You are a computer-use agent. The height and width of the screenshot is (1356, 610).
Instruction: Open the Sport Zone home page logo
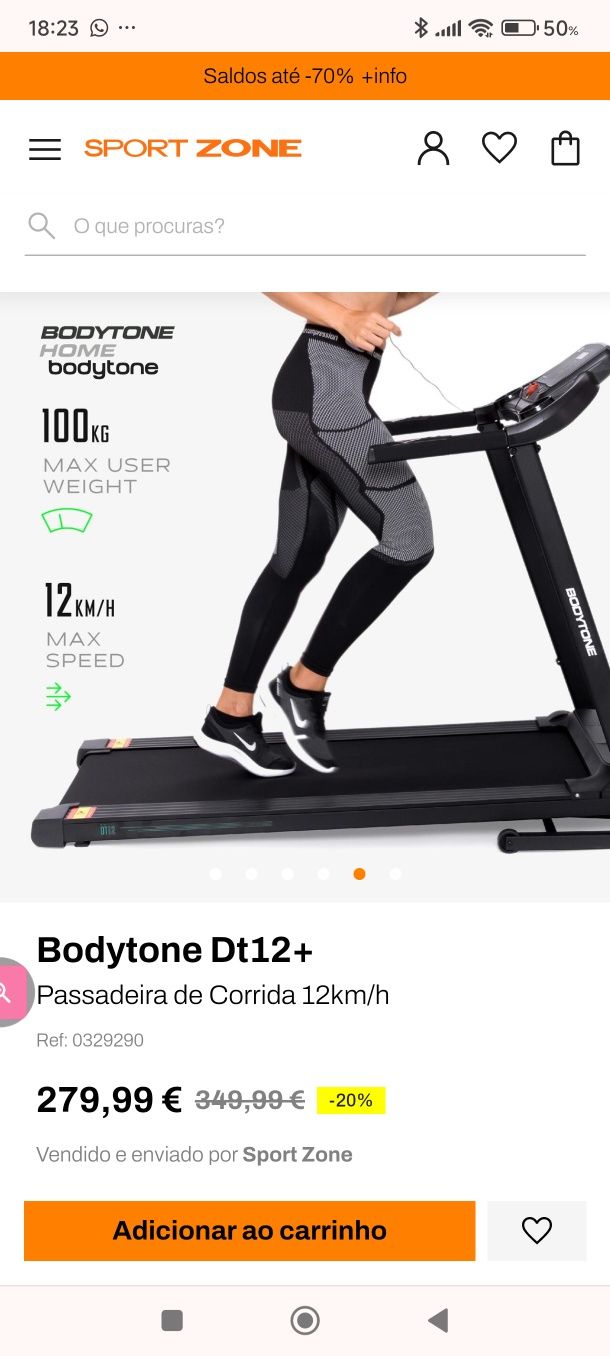pyautogui.click(x=193, y=148)
